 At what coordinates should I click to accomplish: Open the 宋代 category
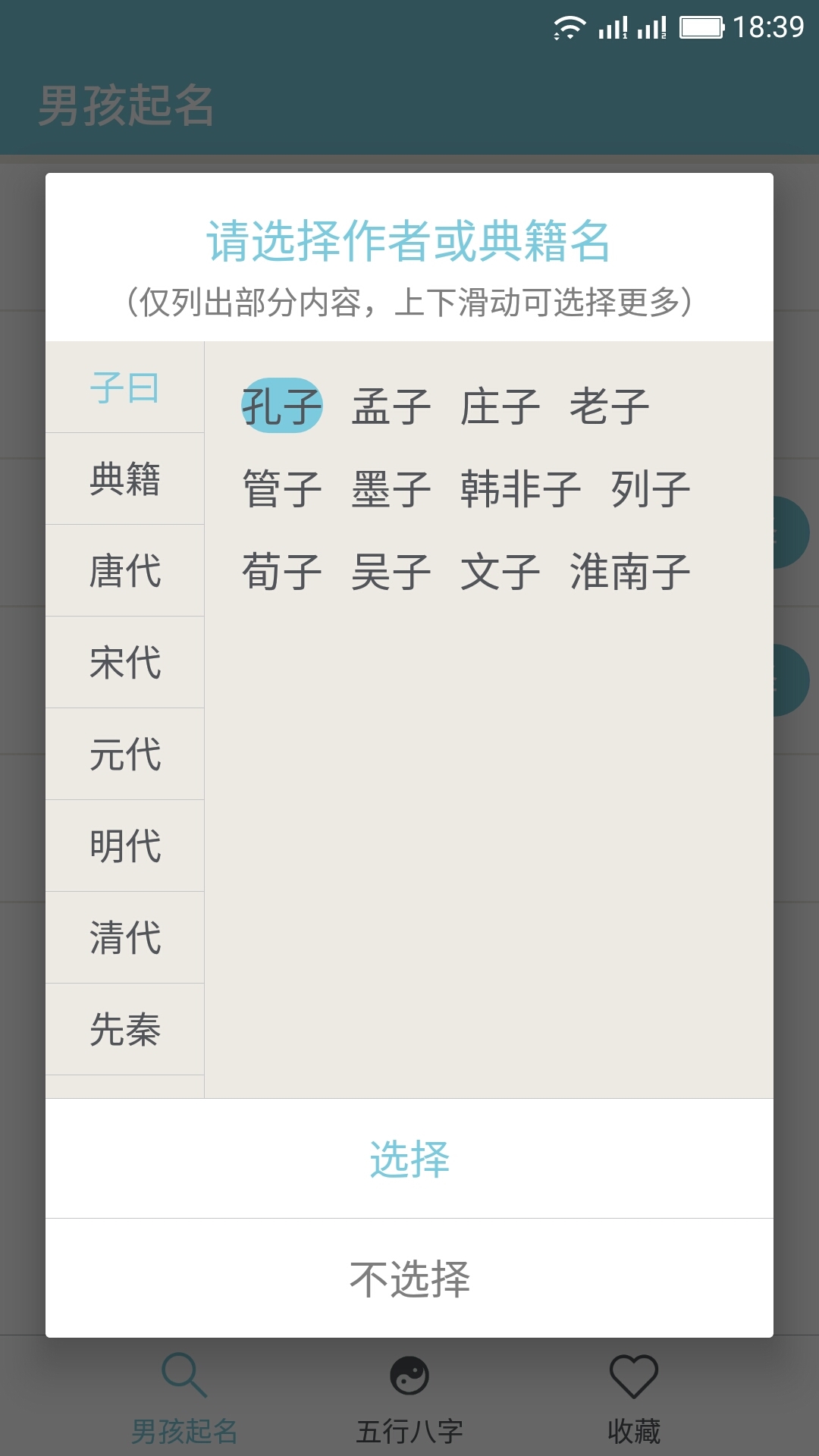[x=125, y=663]
